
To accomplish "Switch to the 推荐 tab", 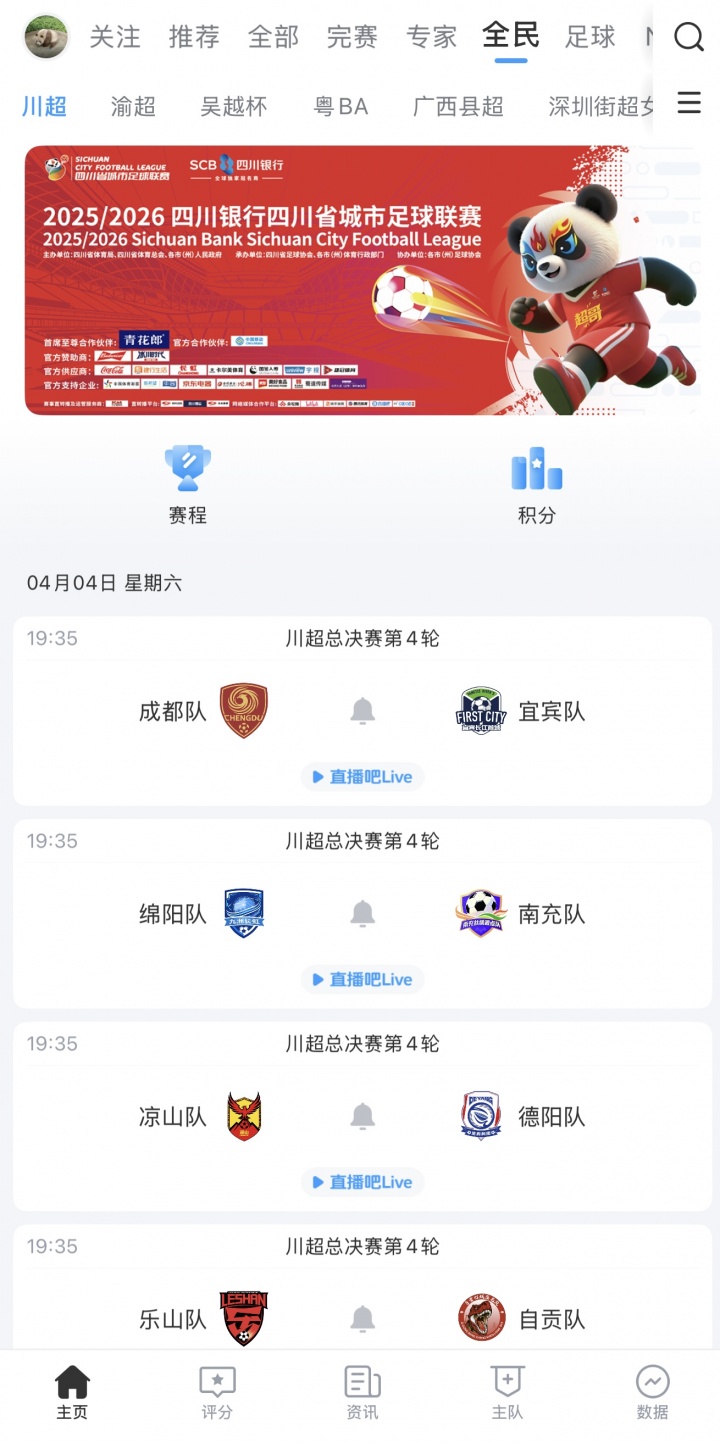I will point(194,38).
